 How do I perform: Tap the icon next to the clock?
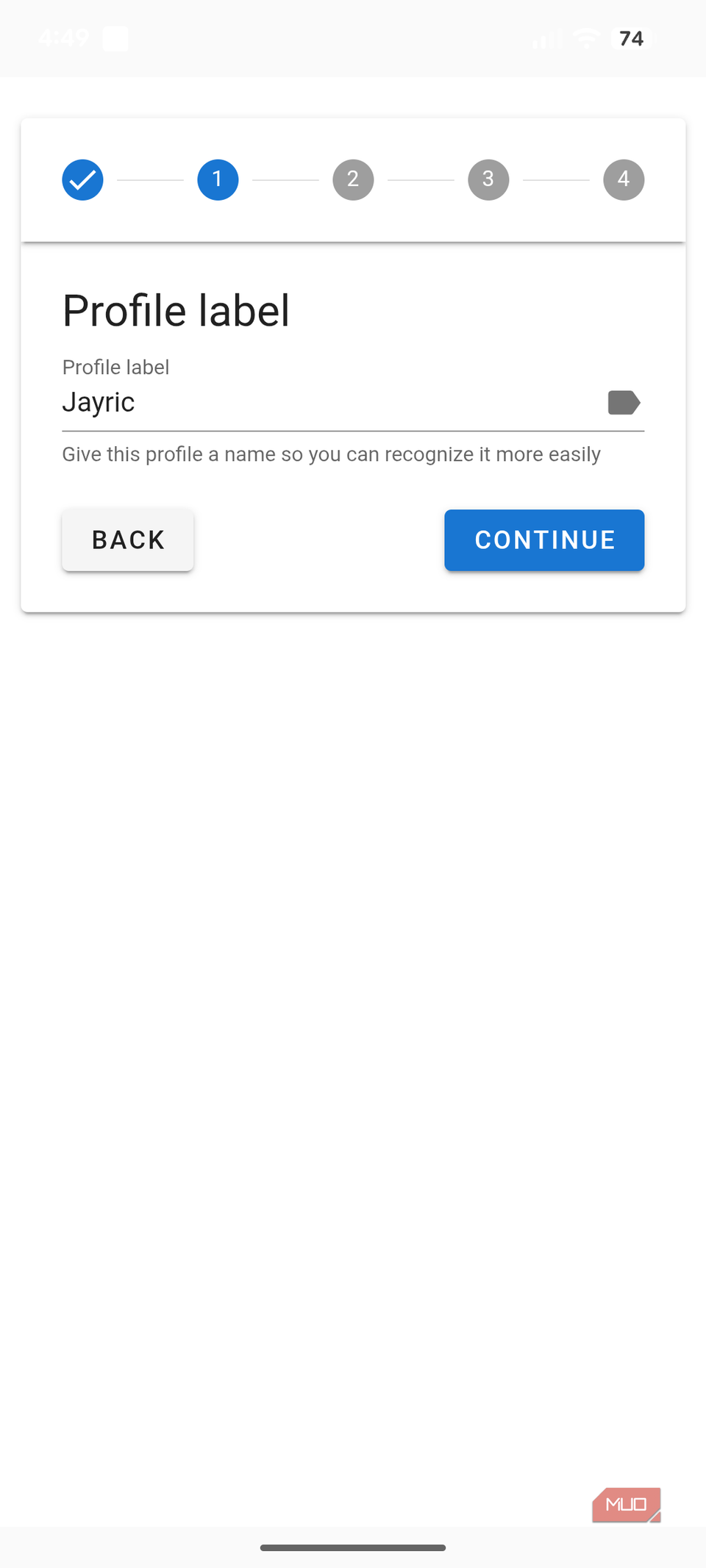point(115,38)
